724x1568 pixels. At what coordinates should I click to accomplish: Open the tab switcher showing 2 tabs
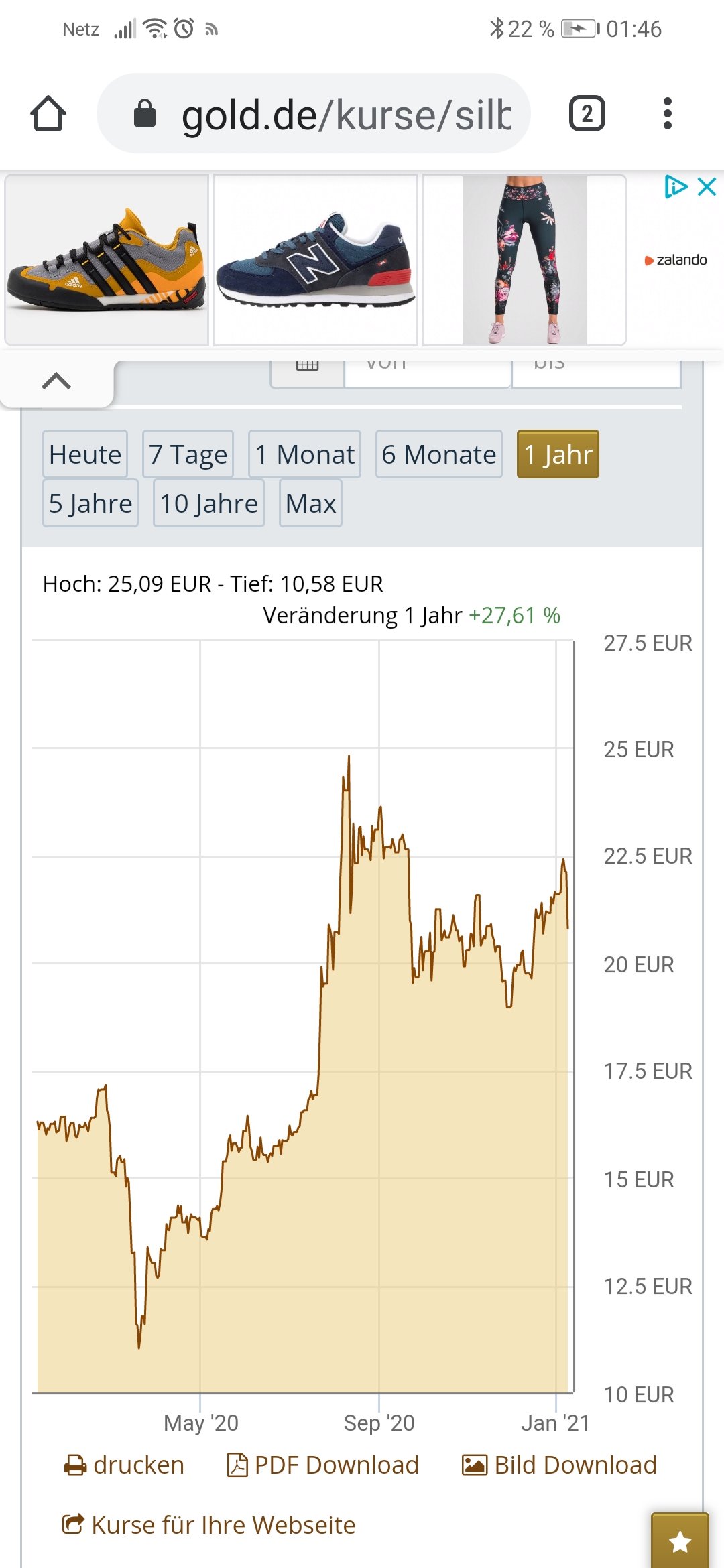587,114
